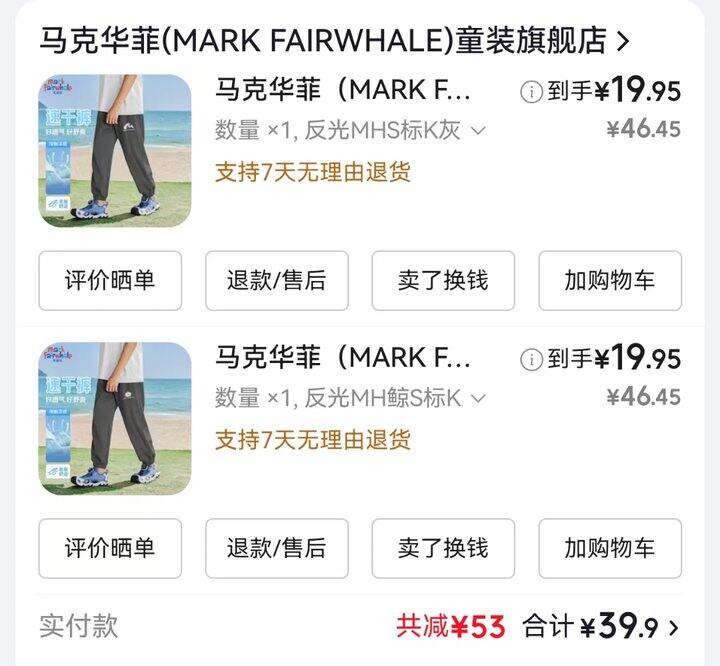Expand the 反光MH鲸S标K variant details

[x=478, y=398]
